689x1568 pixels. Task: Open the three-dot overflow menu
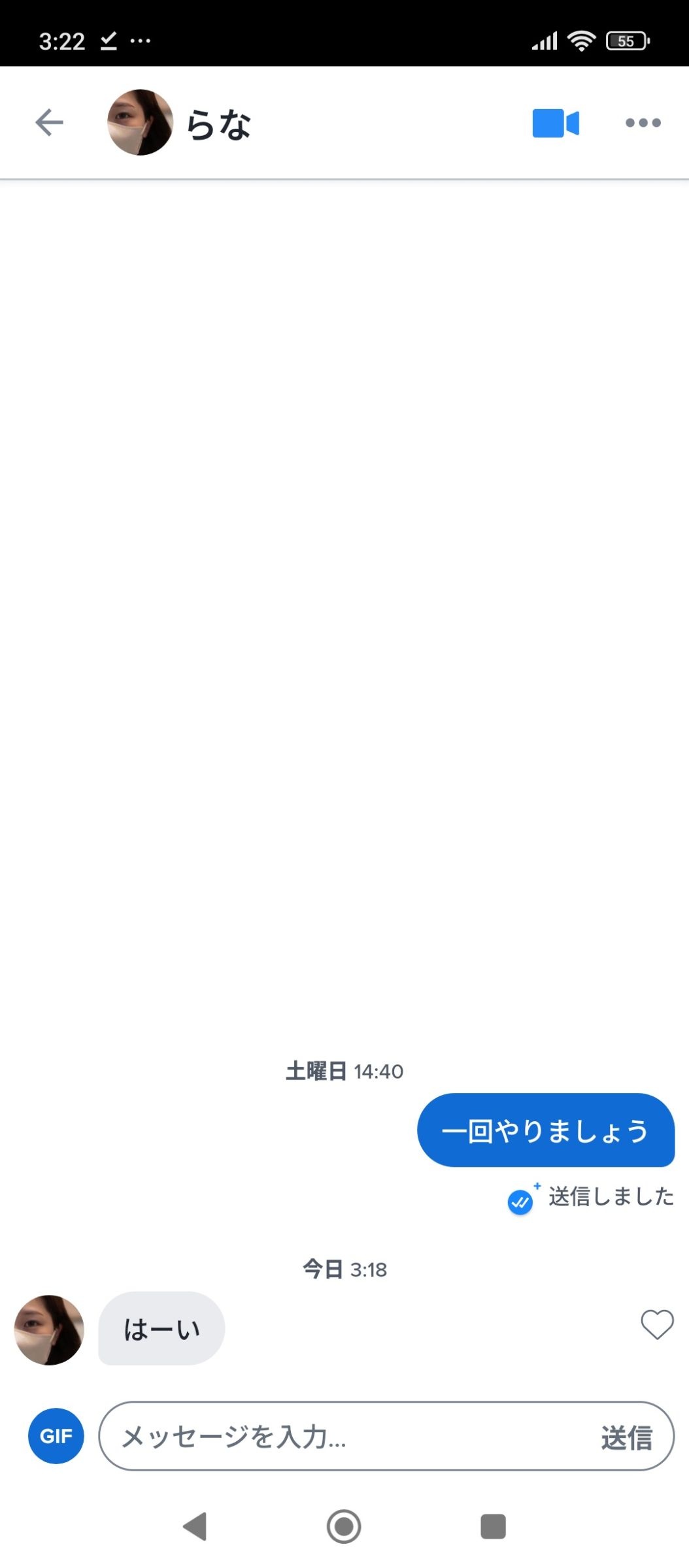coord(643,123)
